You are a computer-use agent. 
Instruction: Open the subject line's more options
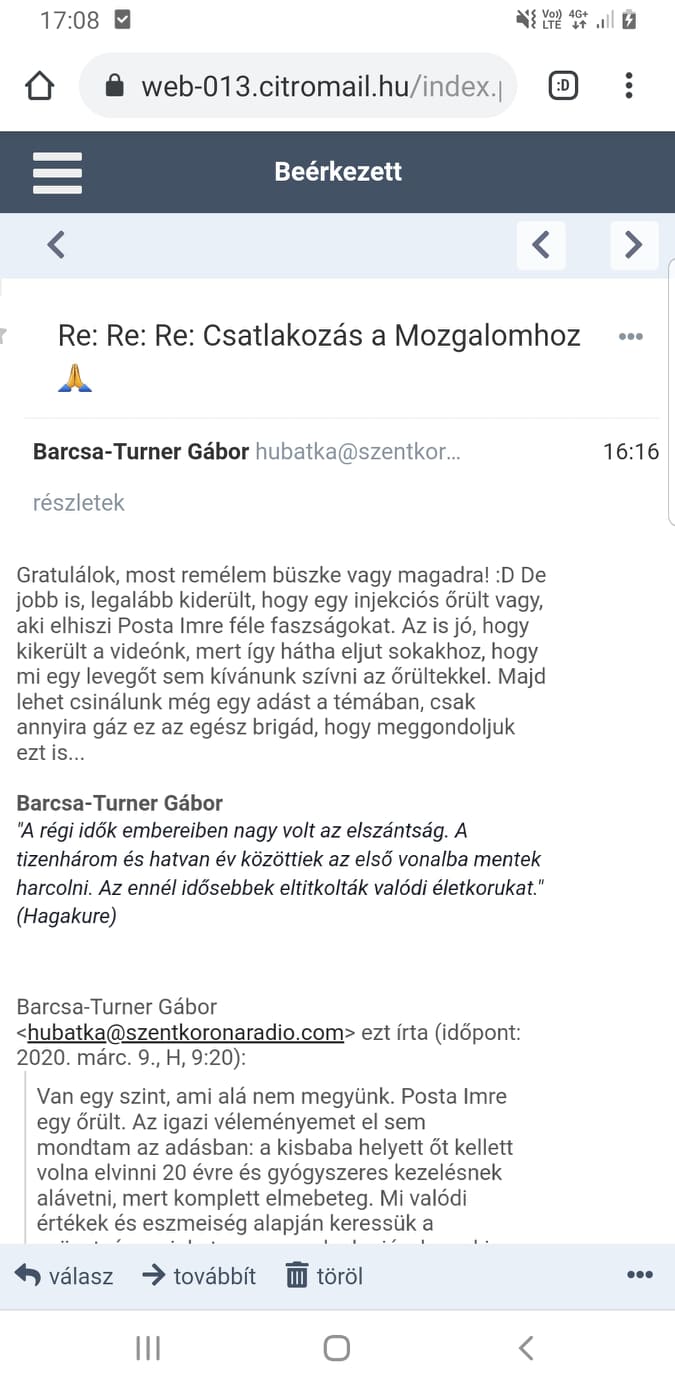[631, 337]
